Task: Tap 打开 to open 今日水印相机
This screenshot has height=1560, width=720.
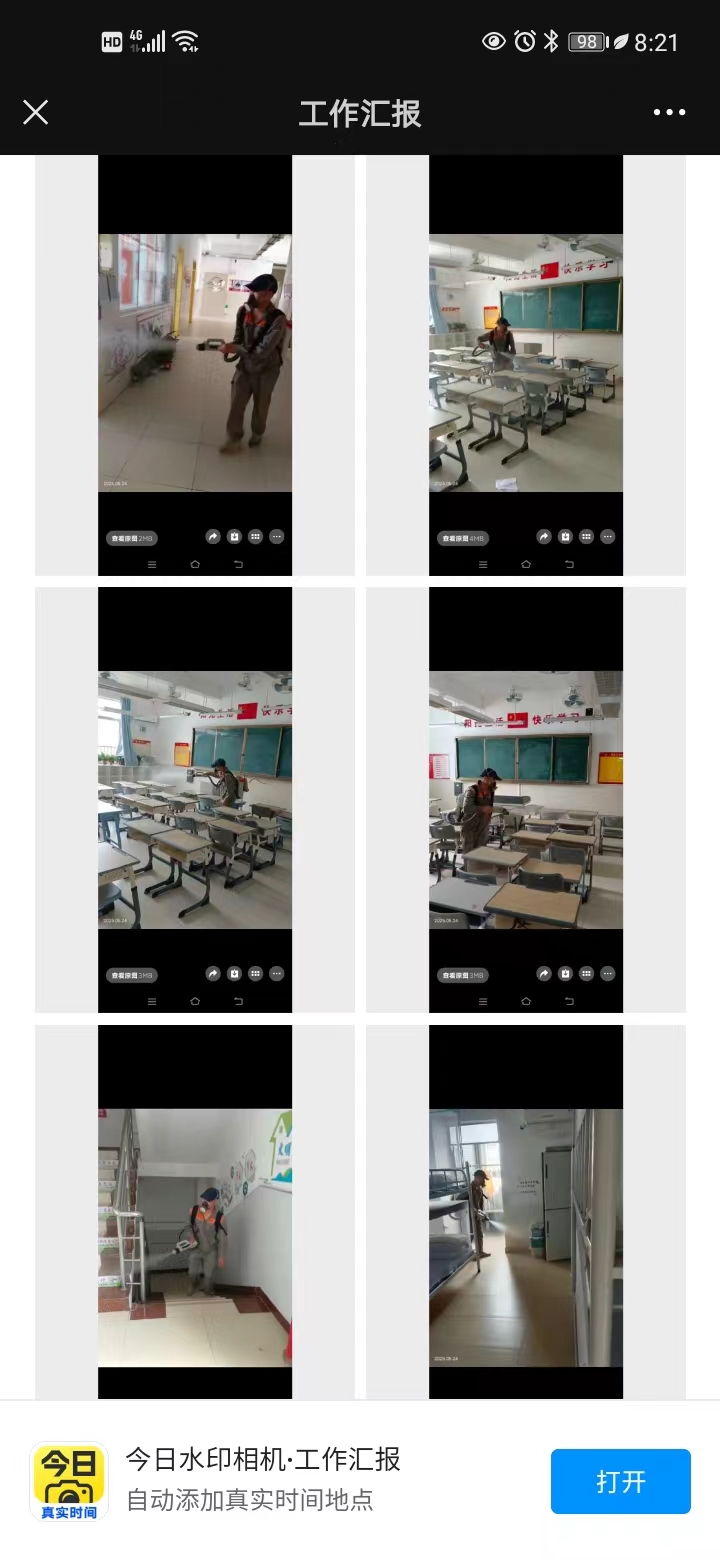Action: [620, 1481]
